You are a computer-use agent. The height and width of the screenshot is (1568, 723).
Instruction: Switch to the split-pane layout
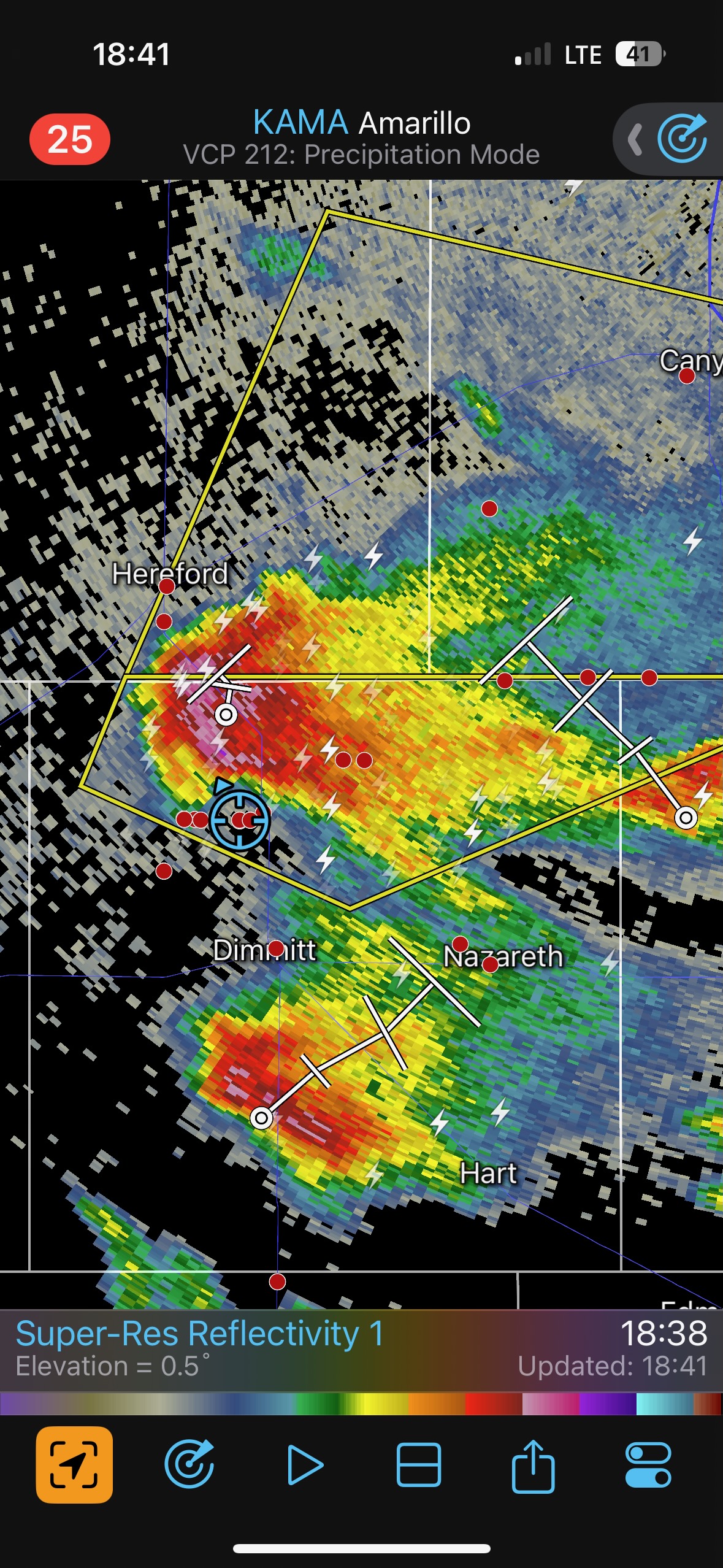pos(419,1464)
